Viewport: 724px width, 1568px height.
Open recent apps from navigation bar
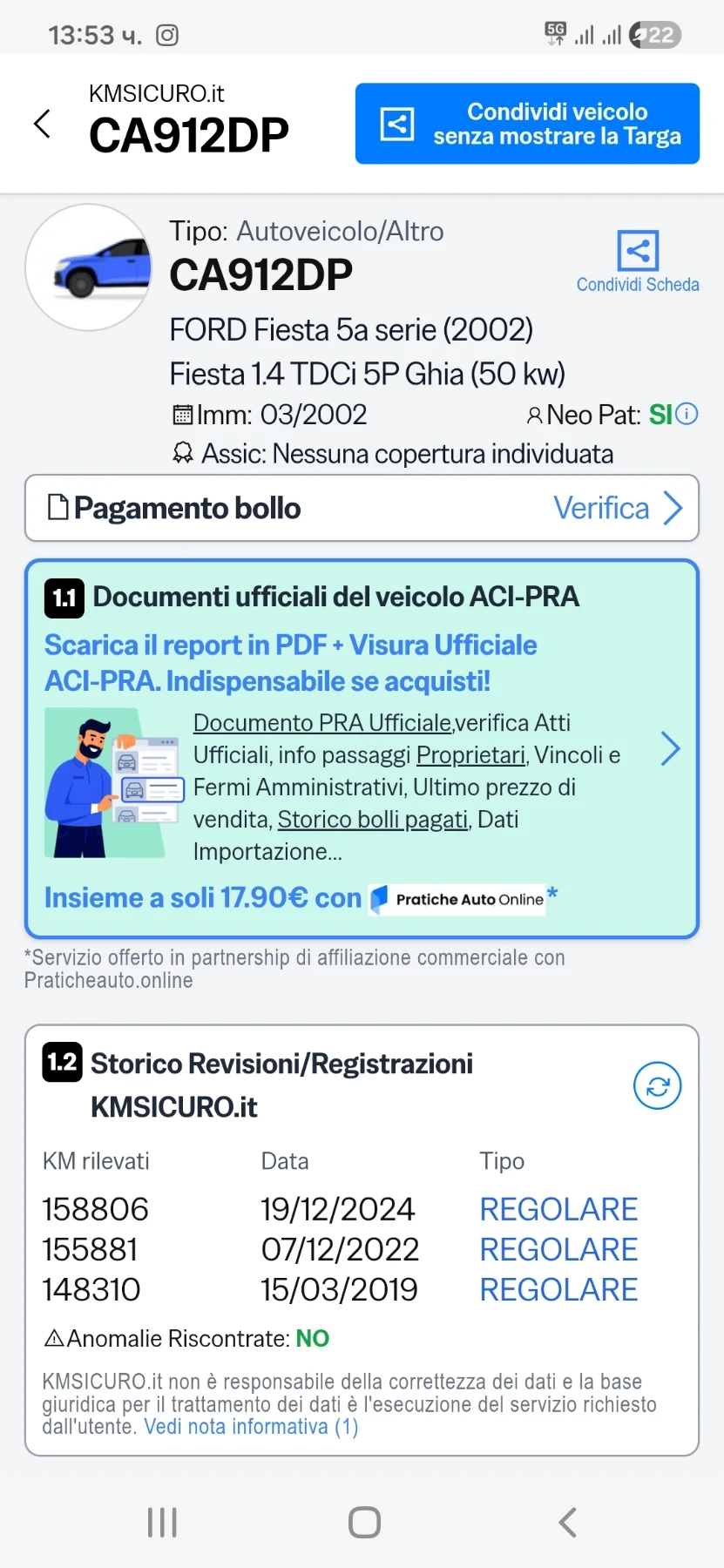pyautogui.click(x=162, y=1522)
